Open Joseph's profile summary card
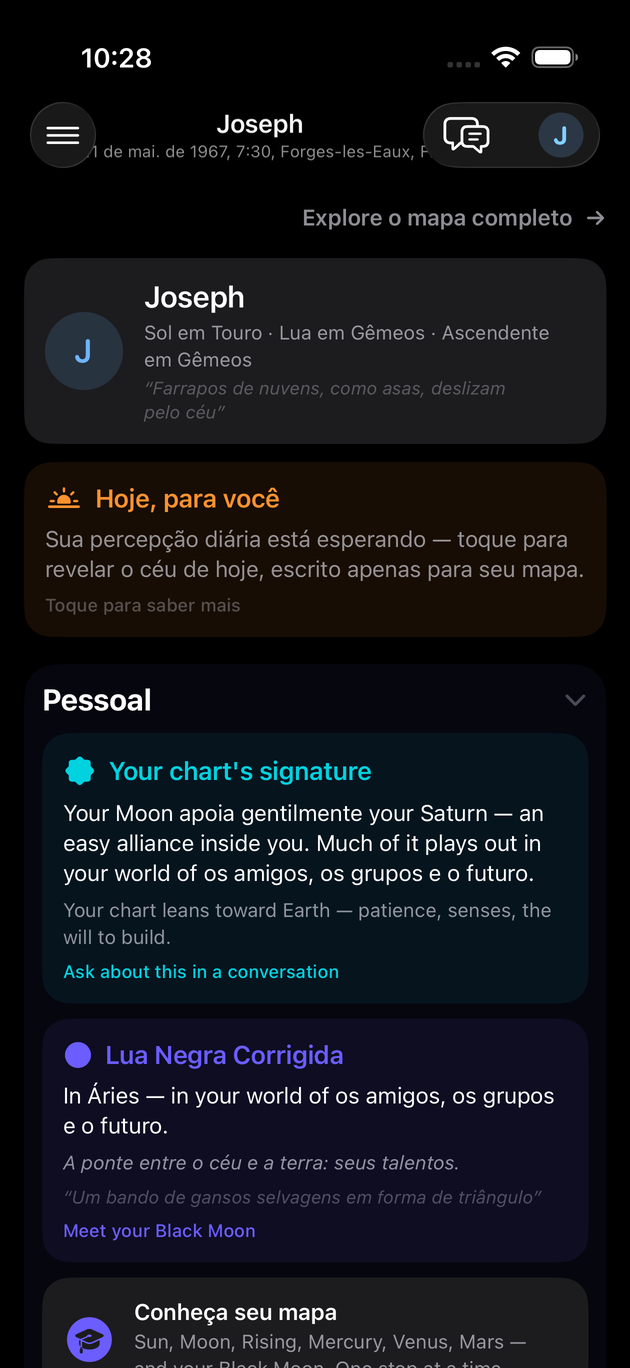This screenshot has width=630, height=1368. (315, 351)
